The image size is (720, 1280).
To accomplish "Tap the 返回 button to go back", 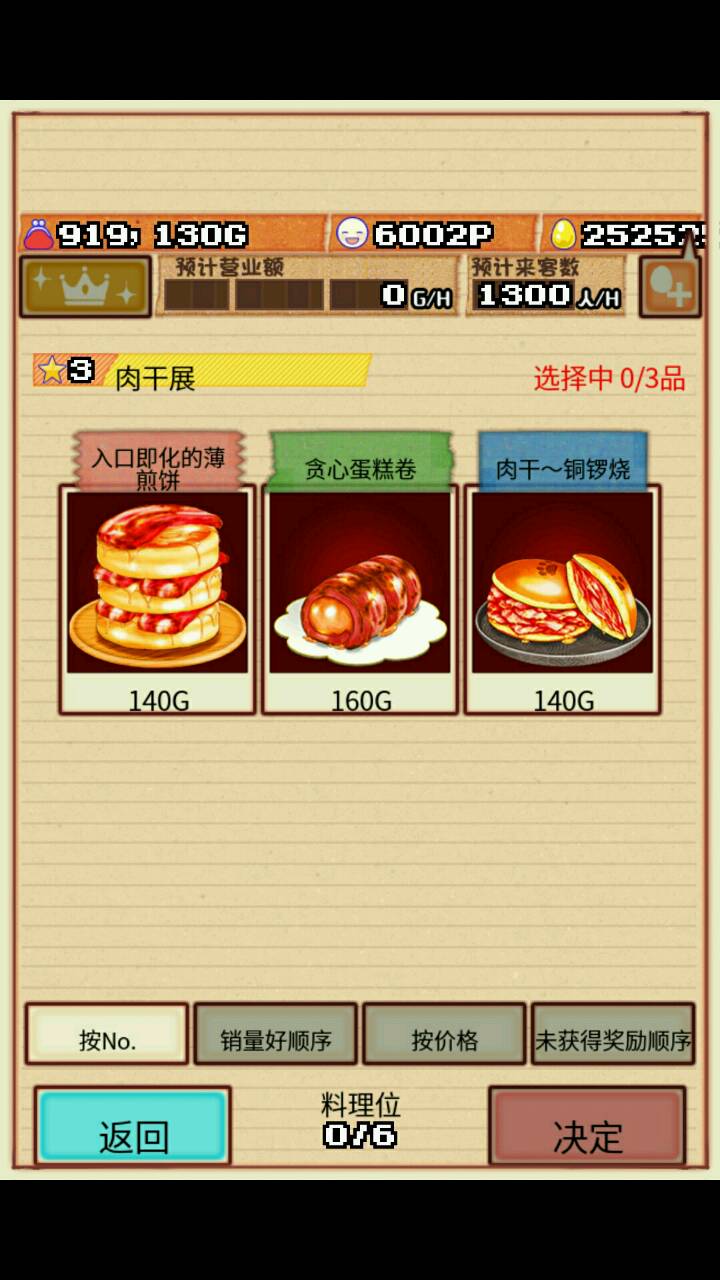I will click(x=133, y=1128).
